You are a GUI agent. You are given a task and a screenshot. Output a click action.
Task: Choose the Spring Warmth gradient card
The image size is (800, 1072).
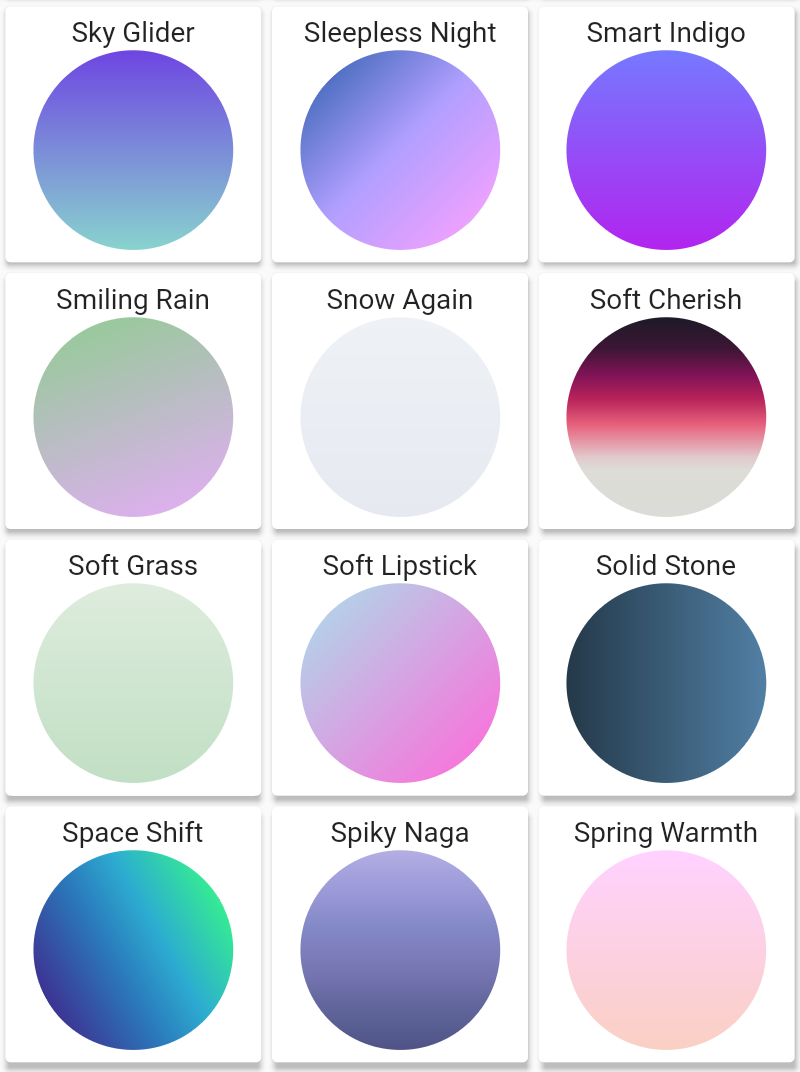[666, 950]
